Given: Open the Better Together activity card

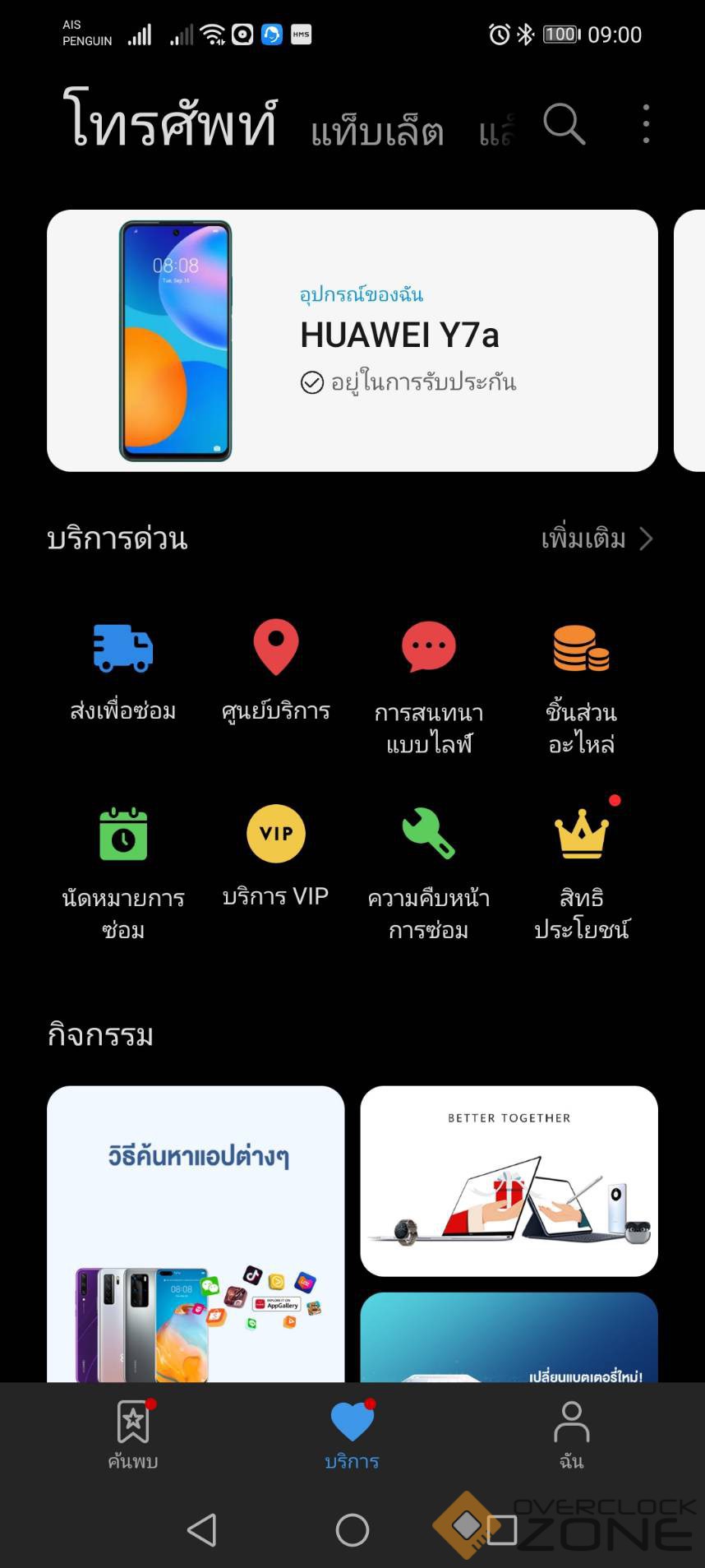Looking at the screenshot, I should (509, 1181).
